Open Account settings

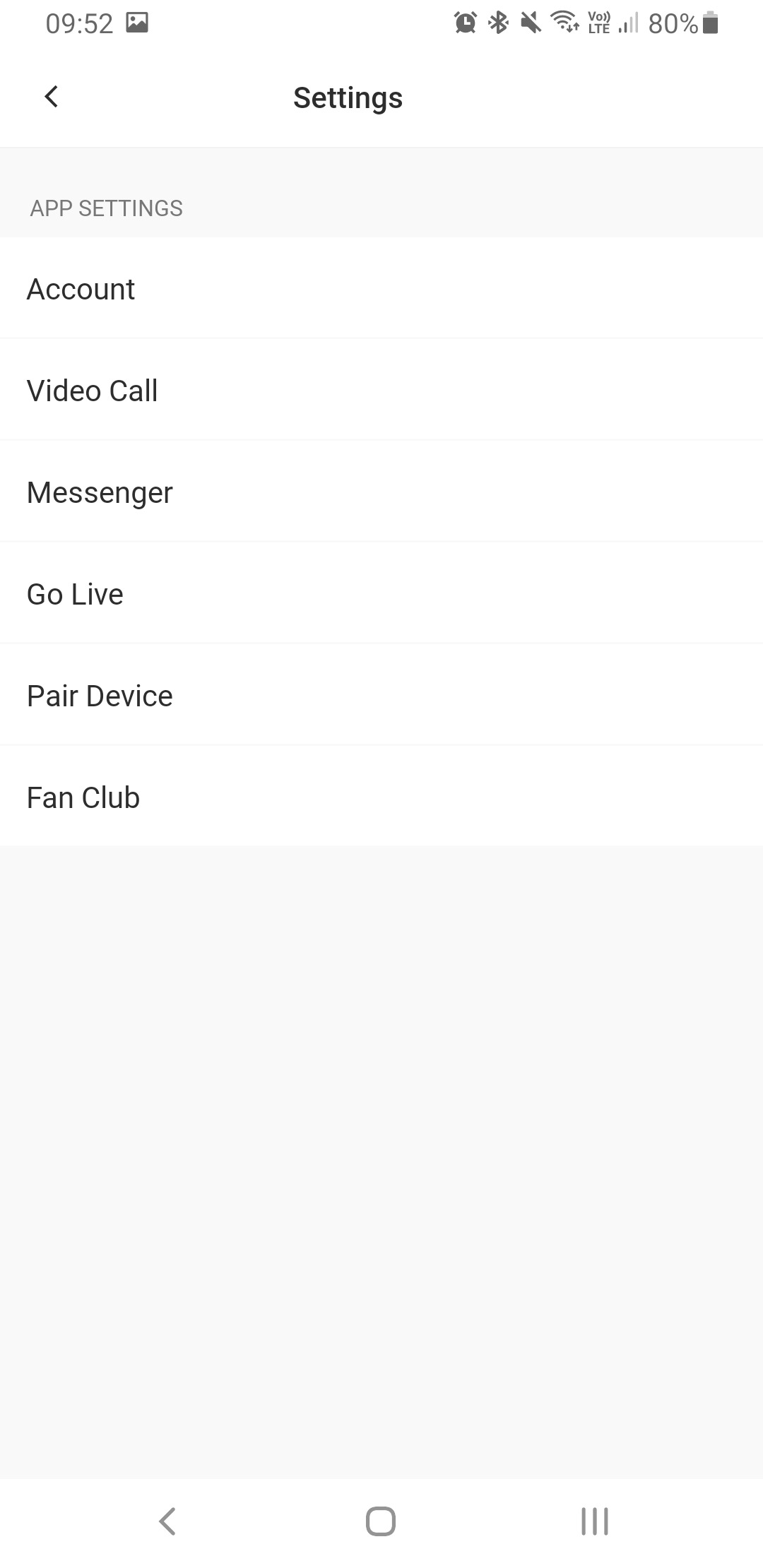(x=381, y=288)
